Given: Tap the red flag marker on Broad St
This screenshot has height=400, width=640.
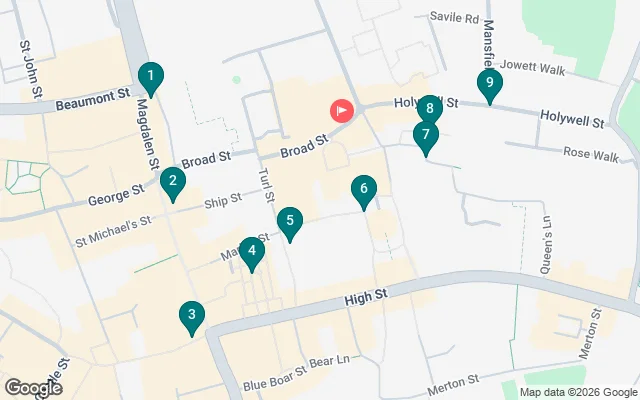Looking at the screenshot, I should pos(342,109).
